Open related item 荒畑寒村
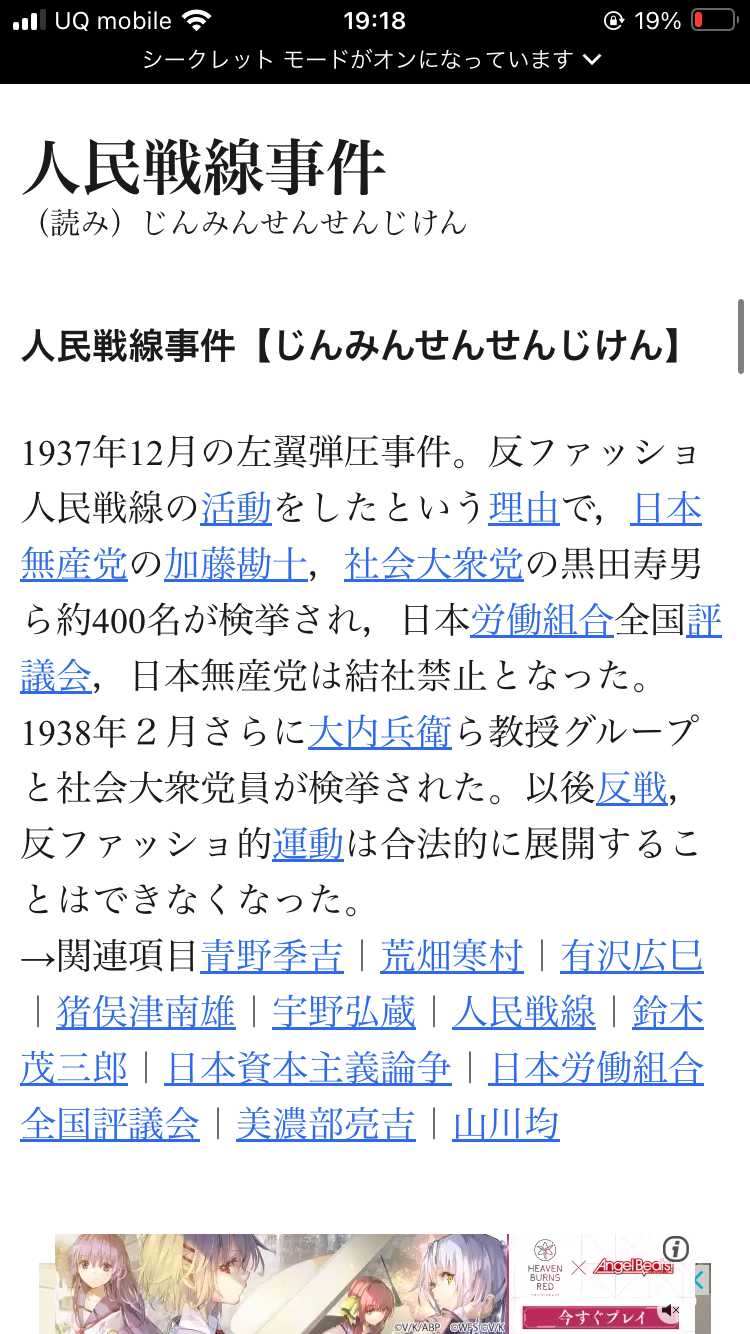750x1334 pixels. (451, 957)
